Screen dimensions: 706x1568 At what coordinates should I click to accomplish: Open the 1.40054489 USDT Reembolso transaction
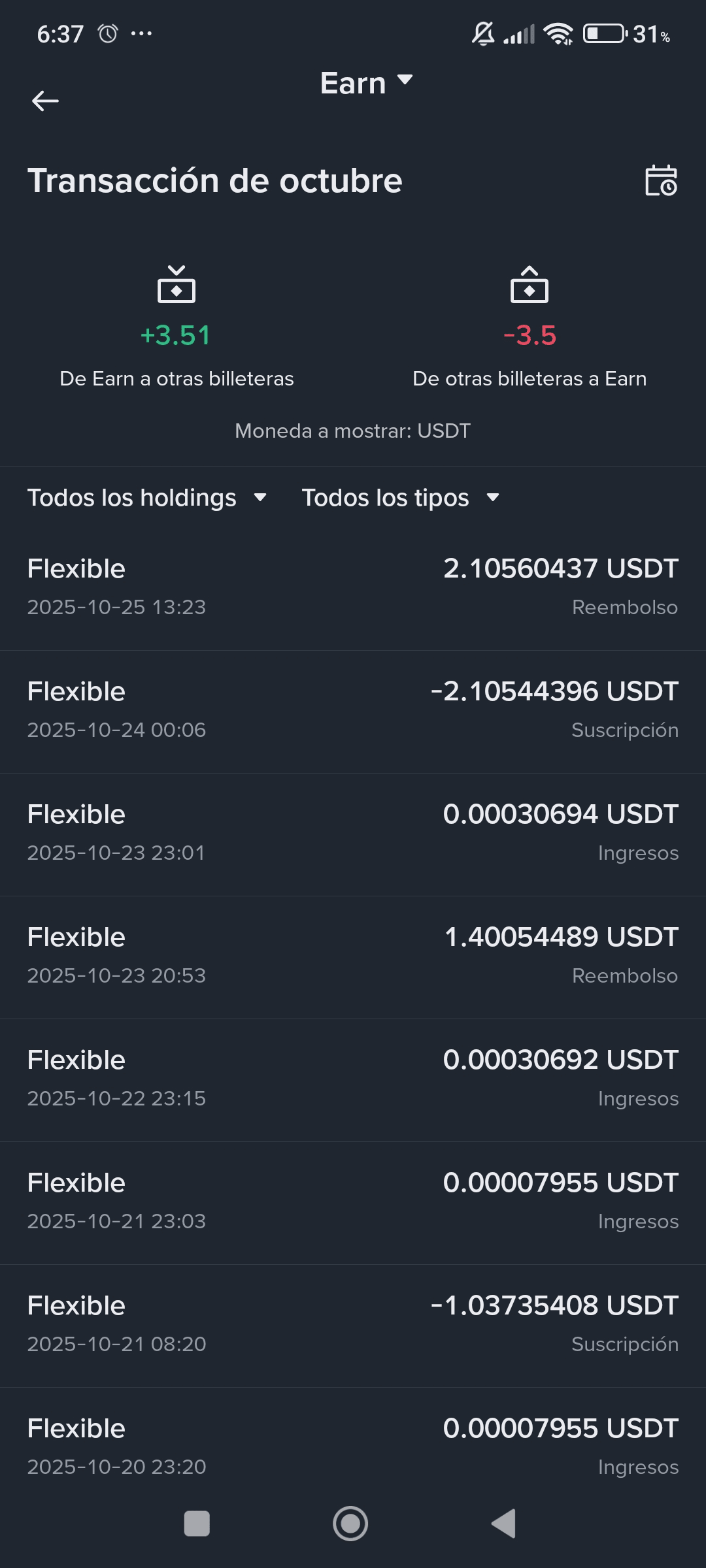coord(353,955)
